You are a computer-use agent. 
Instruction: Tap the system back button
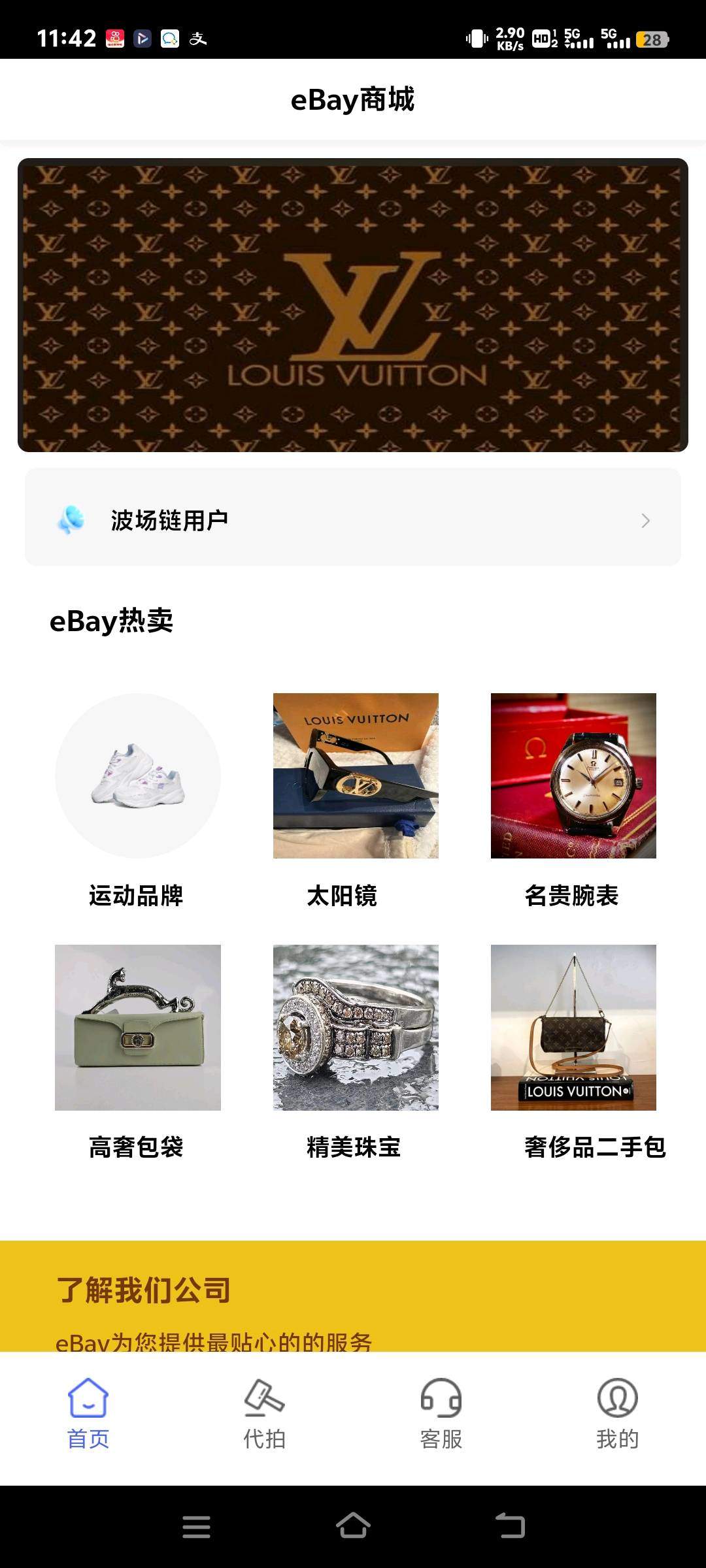click(510, 1526)
